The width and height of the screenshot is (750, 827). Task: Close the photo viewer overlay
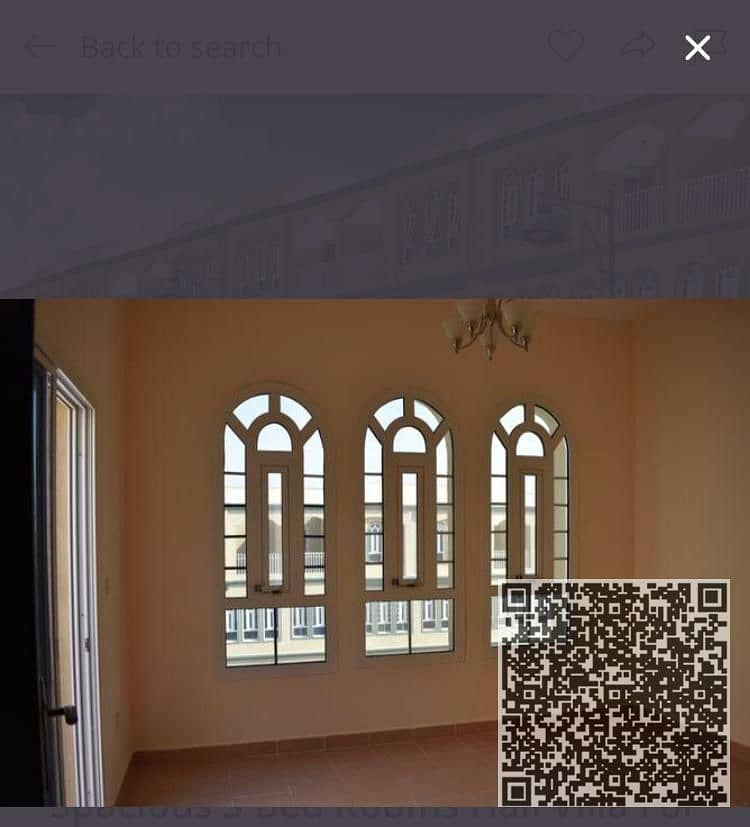tap(697, 47)
